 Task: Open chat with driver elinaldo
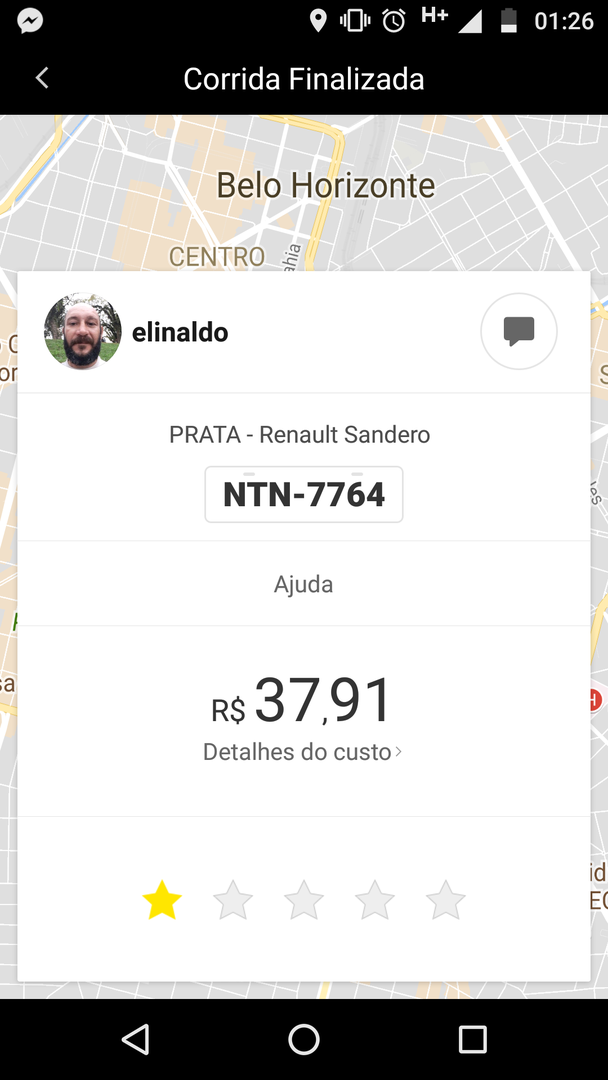coord(518,331)
